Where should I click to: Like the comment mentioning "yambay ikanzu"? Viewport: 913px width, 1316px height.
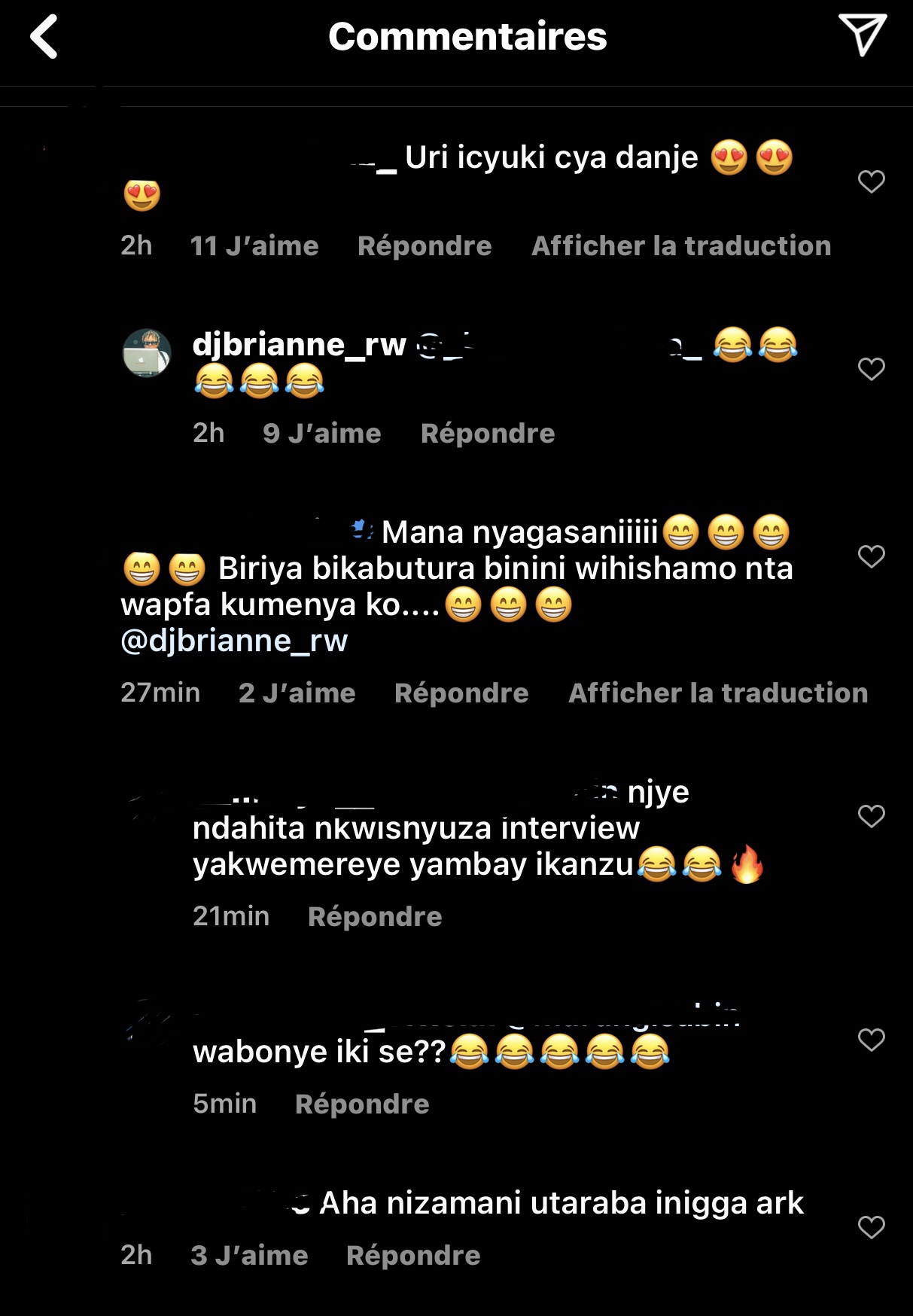click(871, 816)
